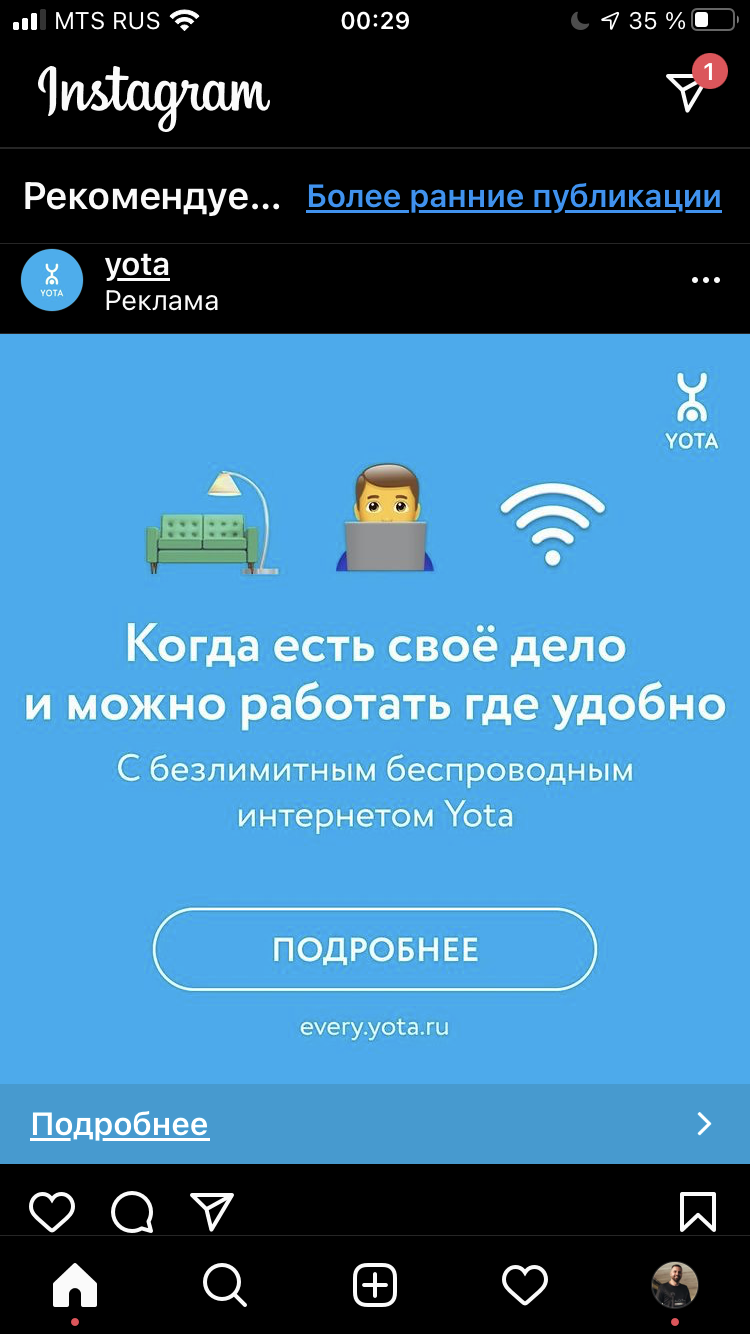Screen dimensions: 750x1334
Task: Create a new post
Action: coord(375,1285)
